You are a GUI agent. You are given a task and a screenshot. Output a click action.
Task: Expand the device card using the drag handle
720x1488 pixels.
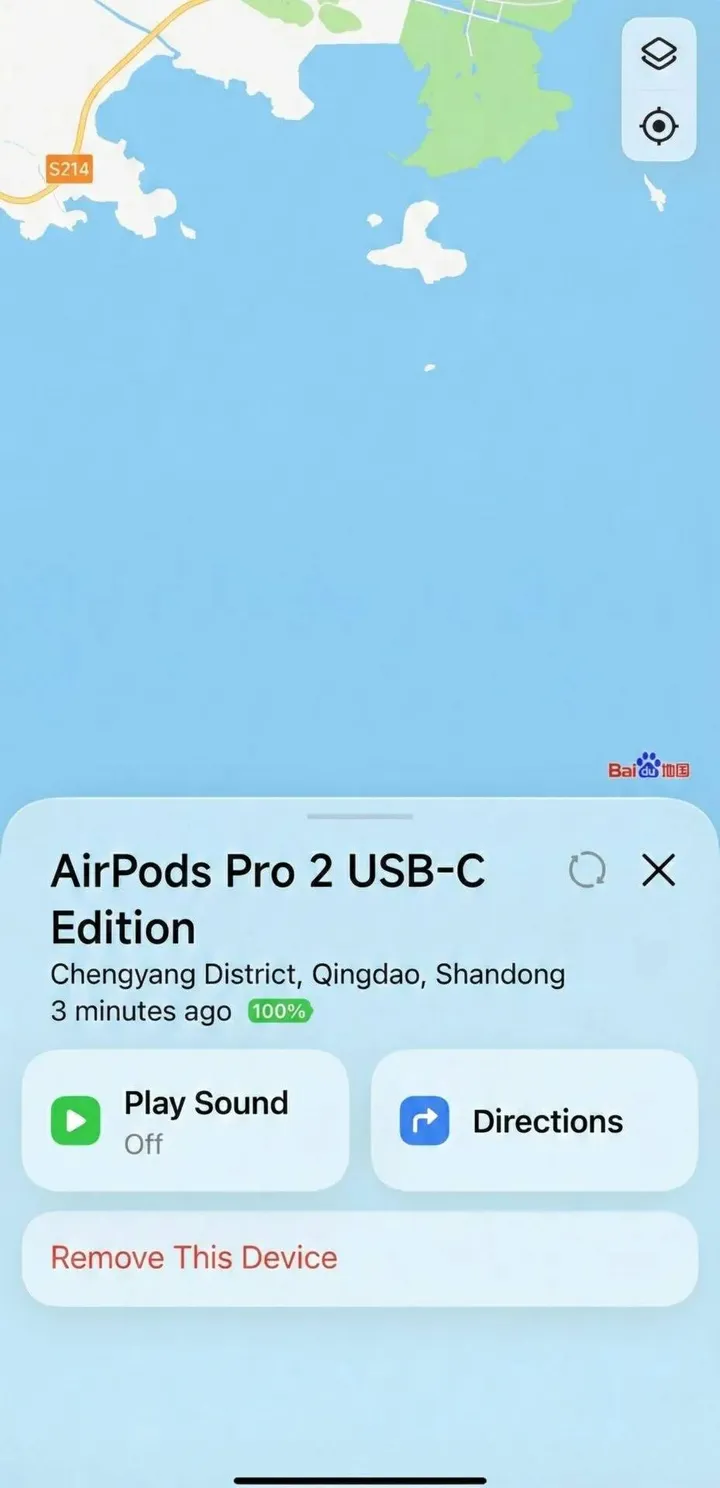tap(359, 817)
